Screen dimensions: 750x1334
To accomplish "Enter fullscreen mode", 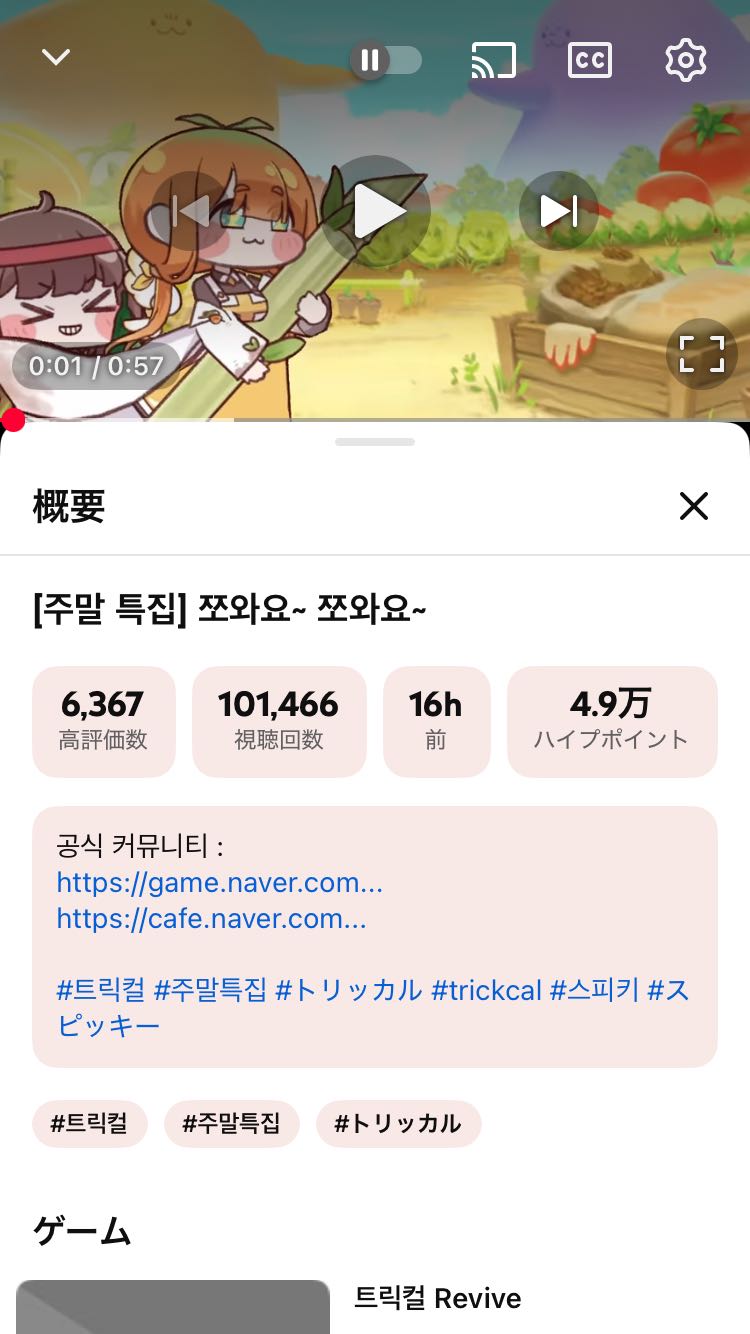I will pos(701,353).
